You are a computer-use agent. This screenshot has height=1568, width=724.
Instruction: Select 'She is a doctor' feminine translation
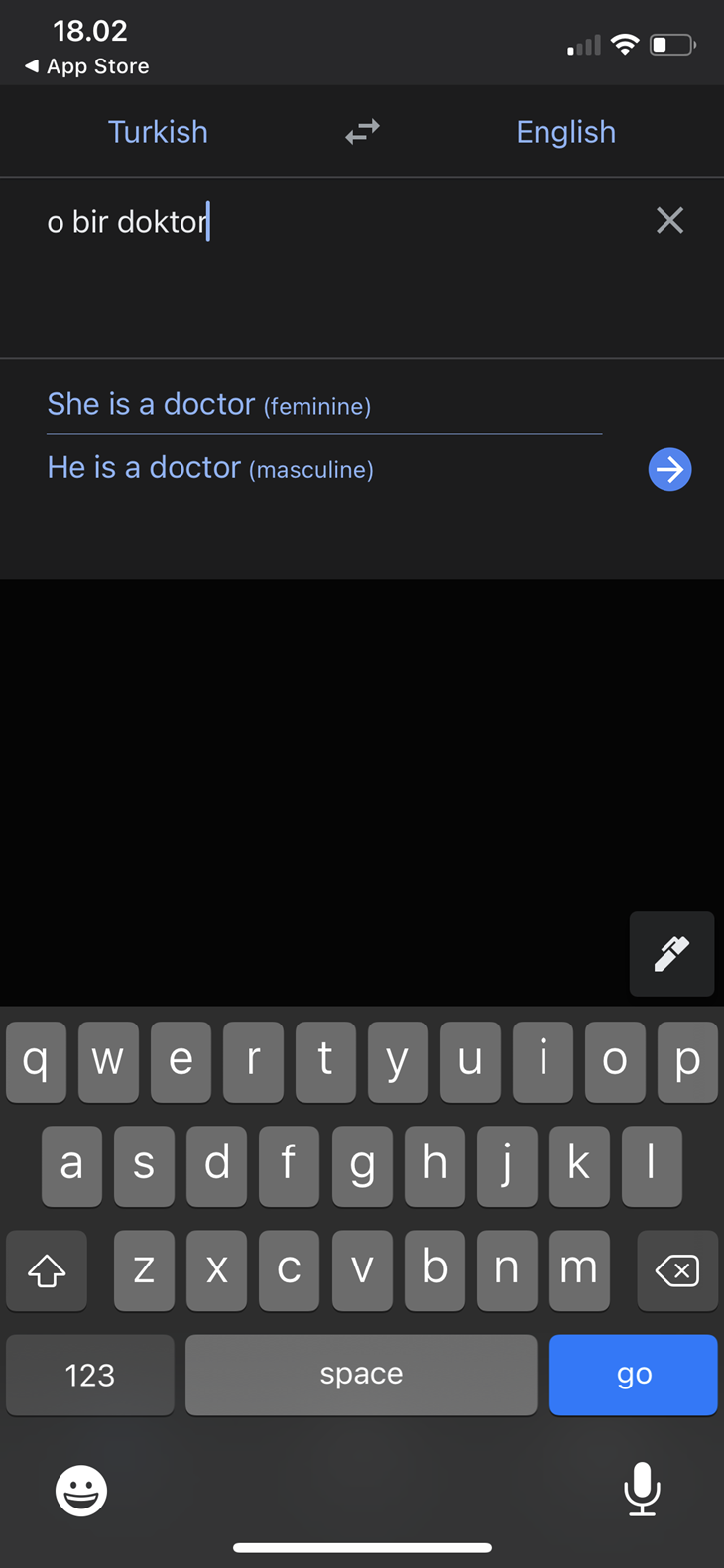(x=209, y=405)
